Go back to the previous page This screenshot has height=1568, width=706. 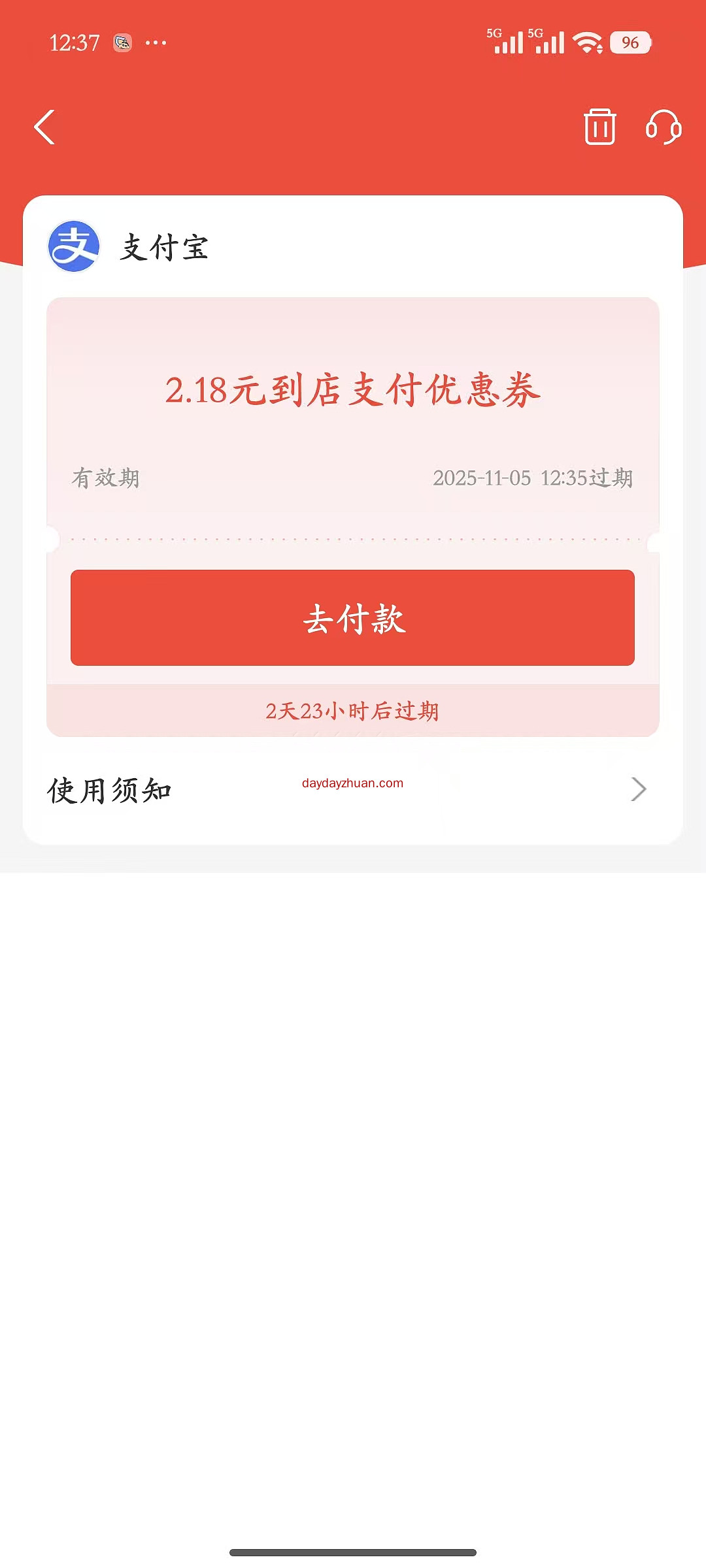pos(44,127)
